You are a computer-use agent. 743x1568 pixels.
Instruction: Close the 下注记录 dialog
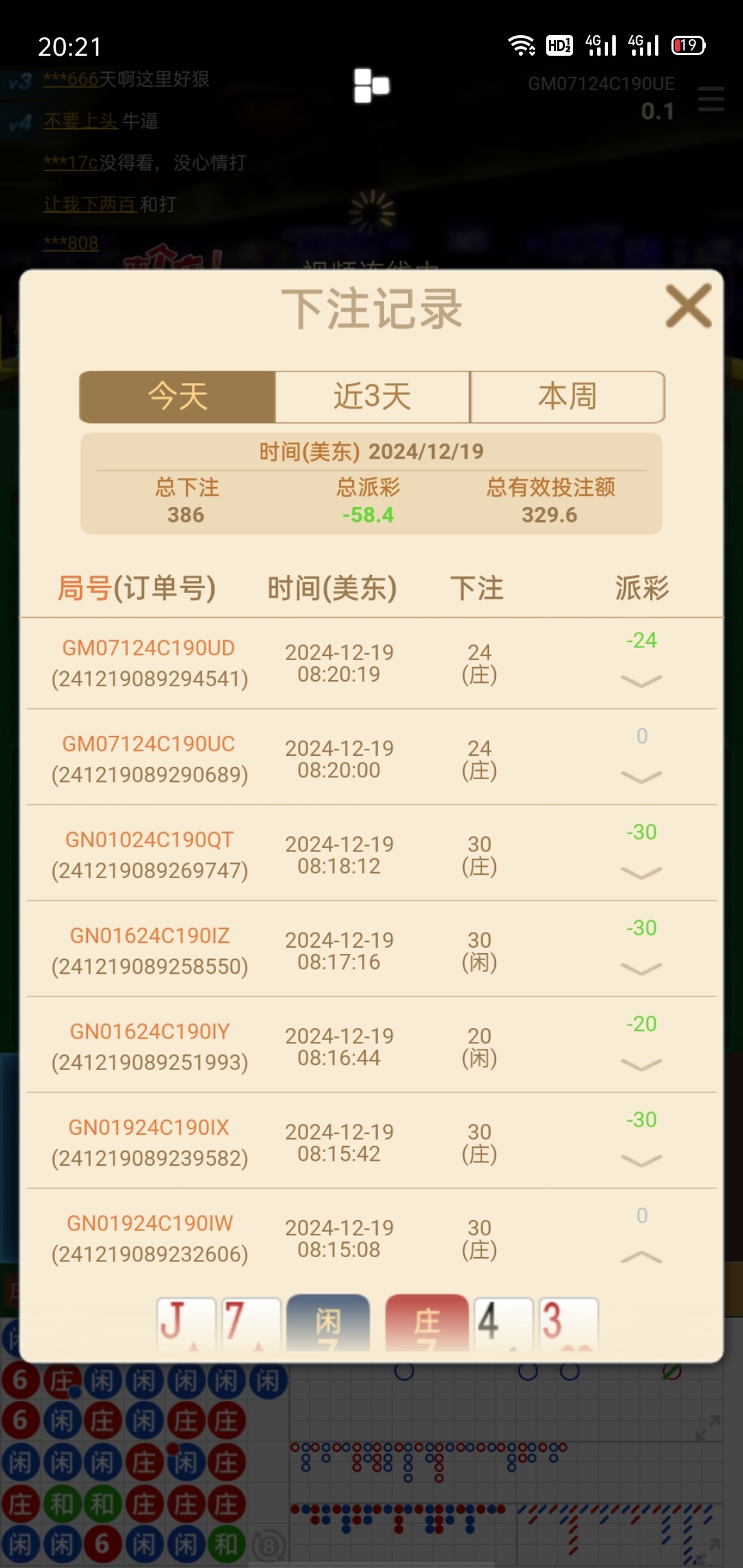coord(688,306)
